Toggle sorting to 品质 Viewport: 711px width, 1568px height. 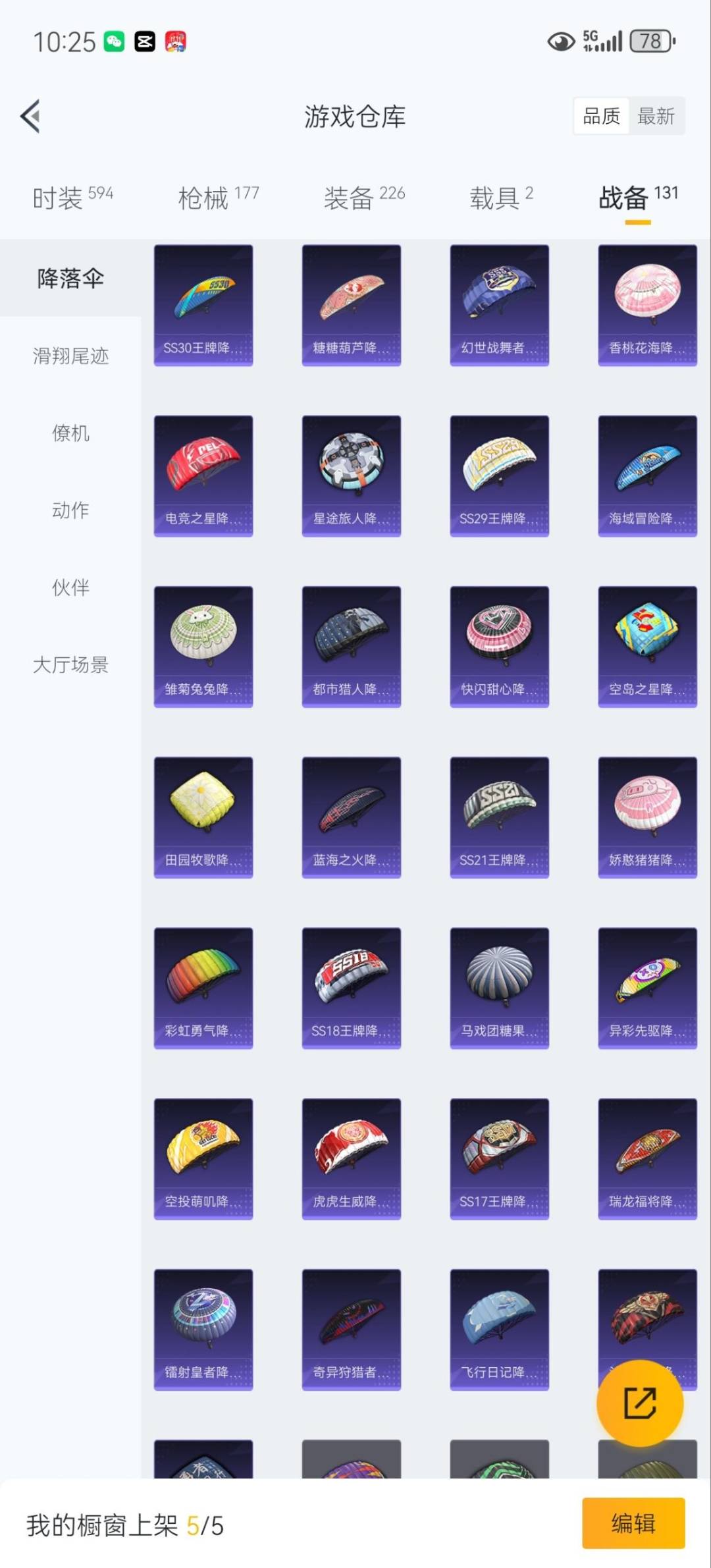click(600, 115)
